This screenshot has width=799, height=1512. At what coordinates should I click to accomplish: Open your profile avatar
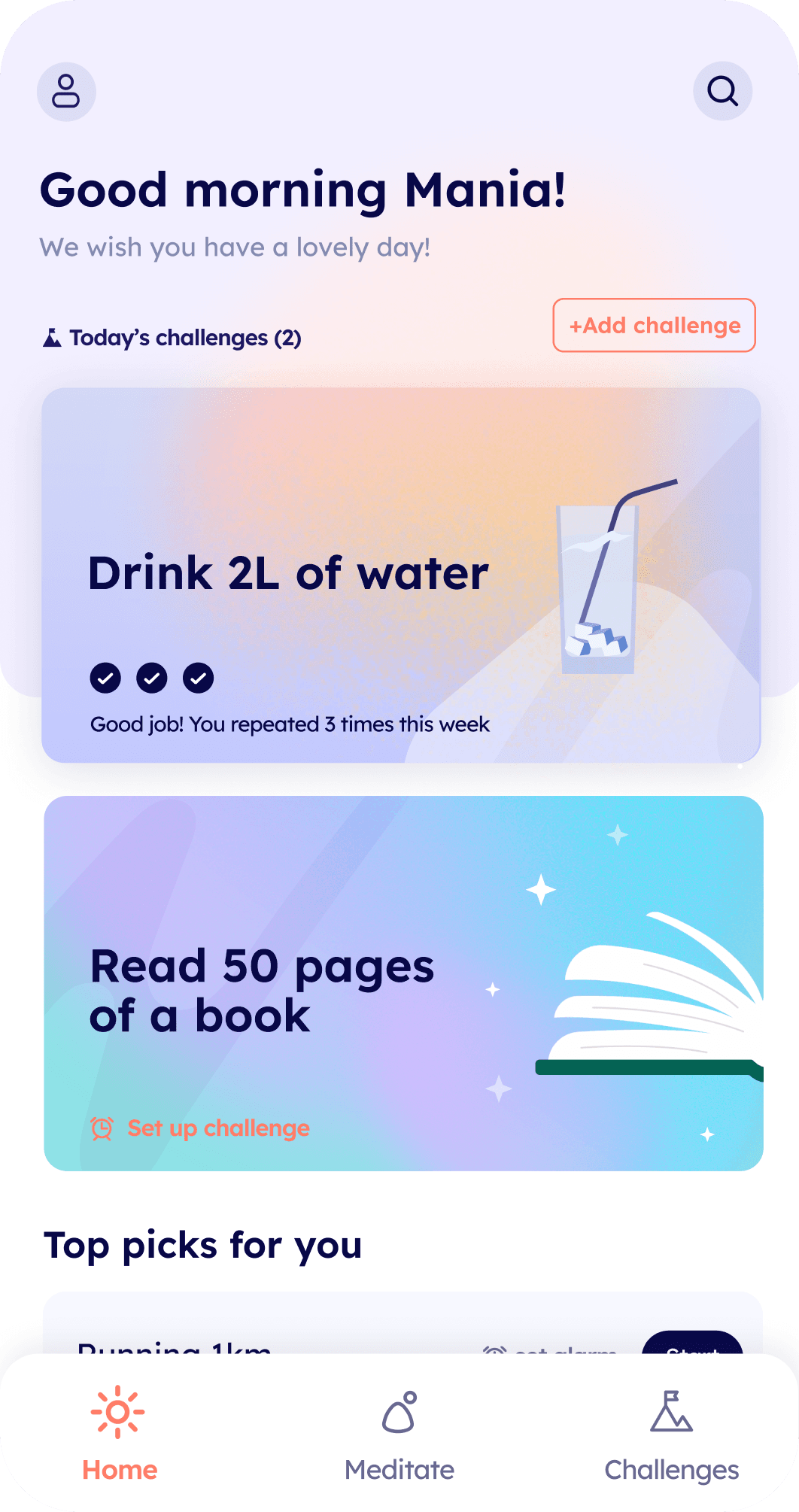point(66,90)
